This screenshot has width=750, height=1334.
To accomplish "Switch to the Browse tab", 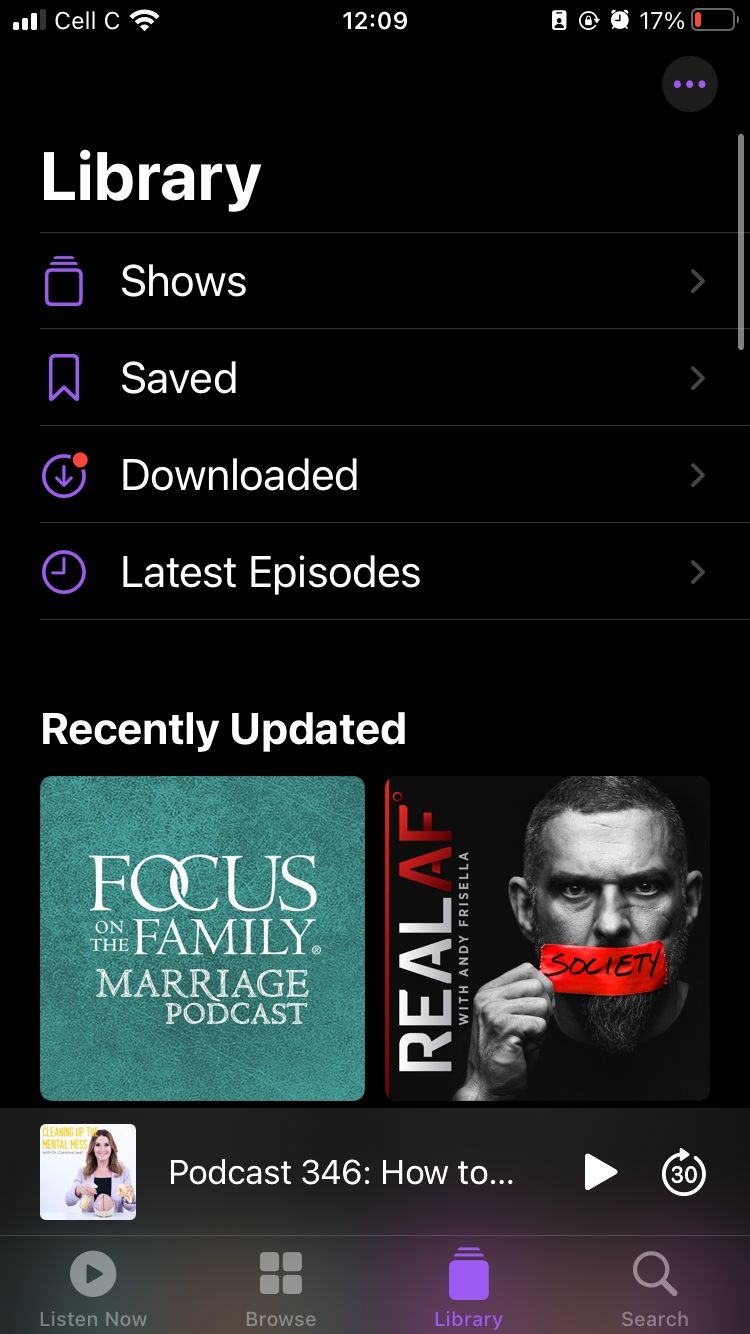I will tap(280, 1288).
